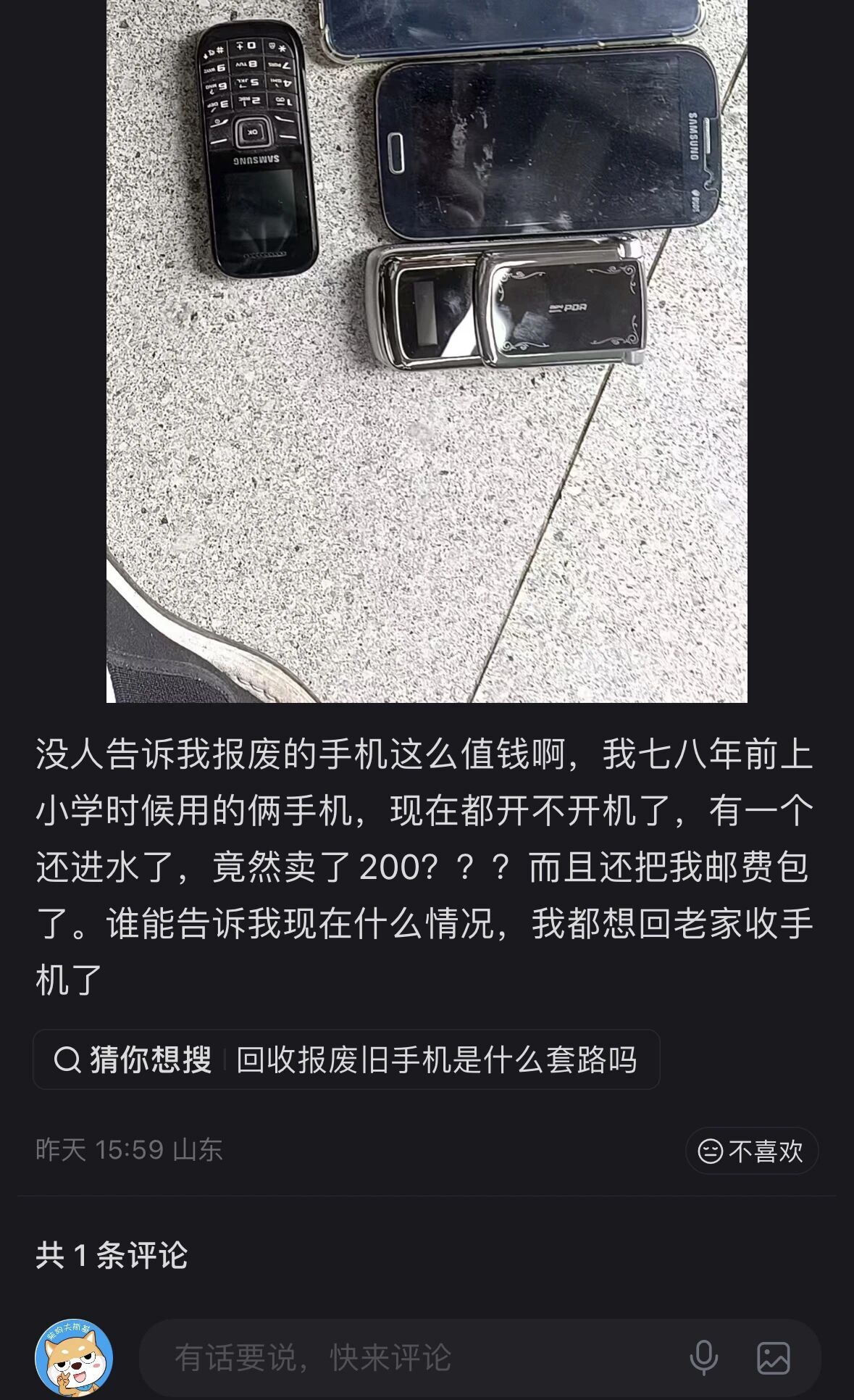Search suggested query 回收报废旧手机是什么套路吗

(x=436, y=1059)
